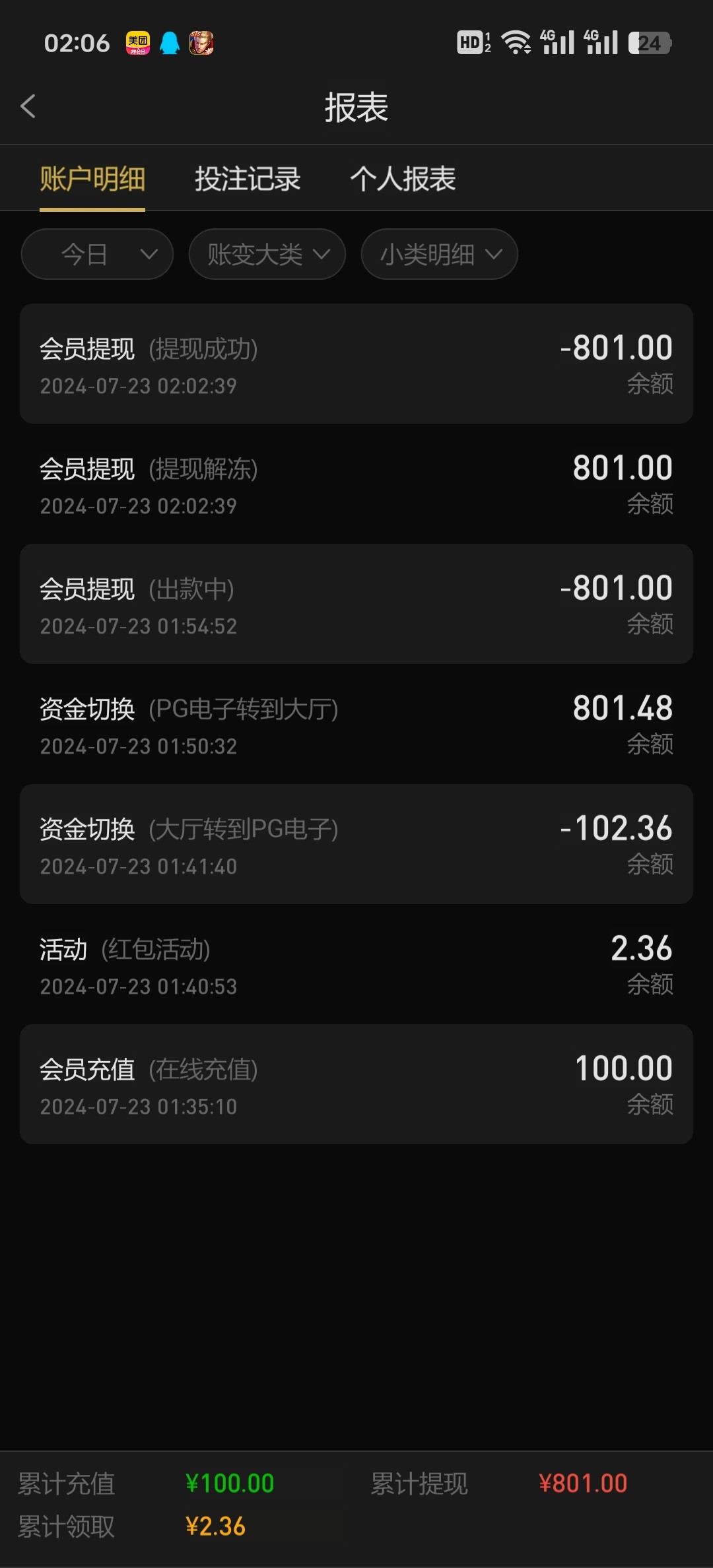Open the 提现成功 withdrawal record
713x1568 pixels.
[356, 364]
